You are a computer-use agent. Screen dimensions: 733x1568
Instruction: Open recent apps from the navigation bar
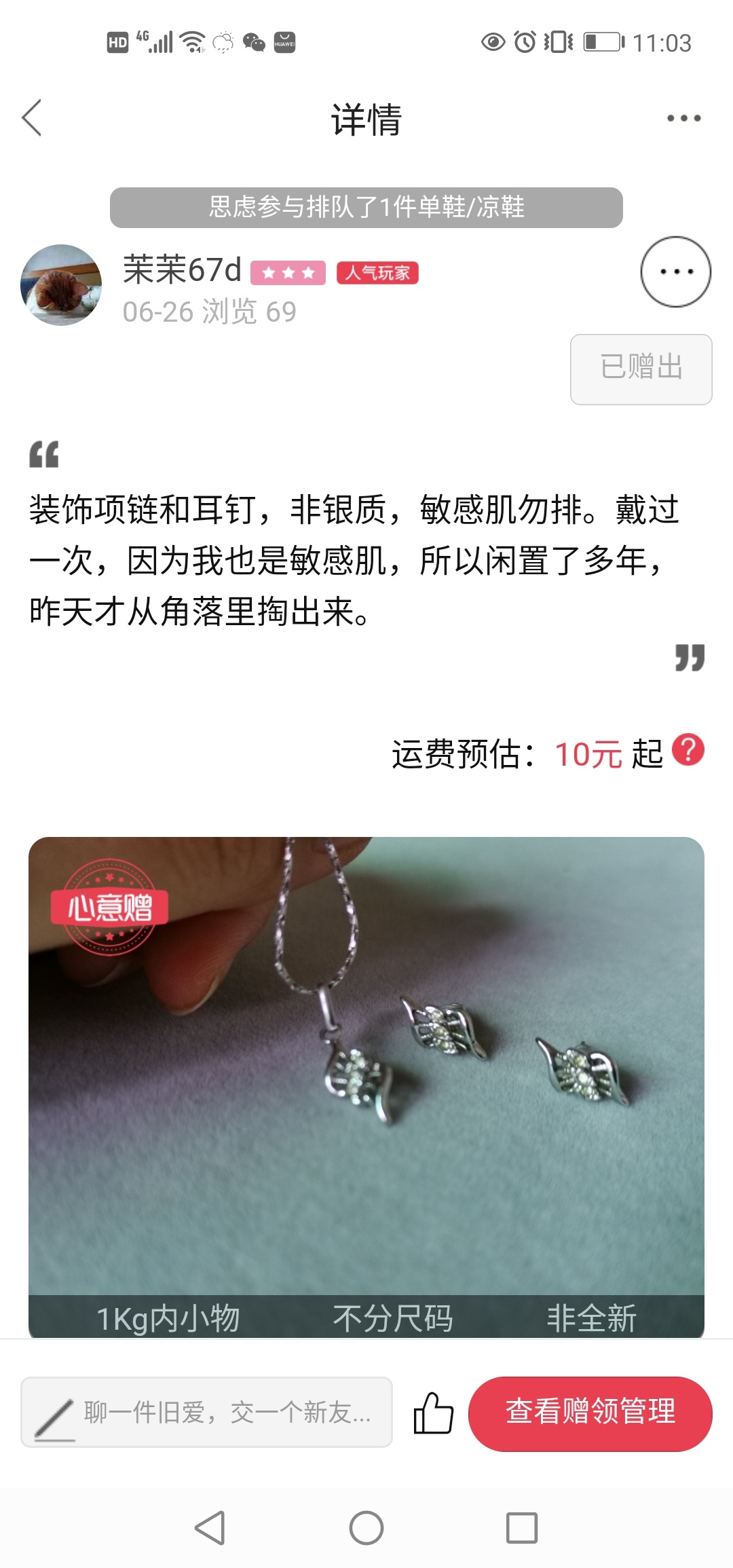(522, 1527)
